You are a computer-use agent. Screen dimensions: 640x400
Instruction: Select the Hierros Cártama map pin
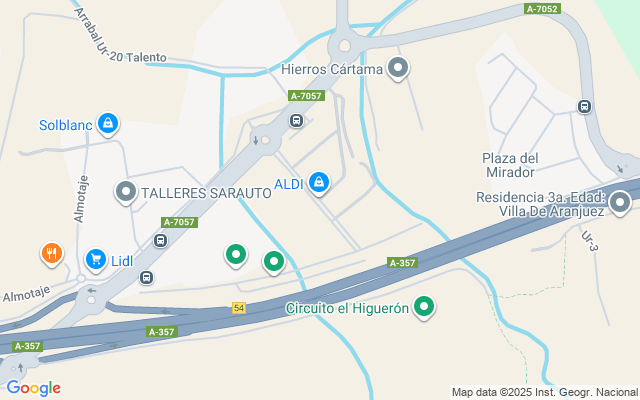398,69
